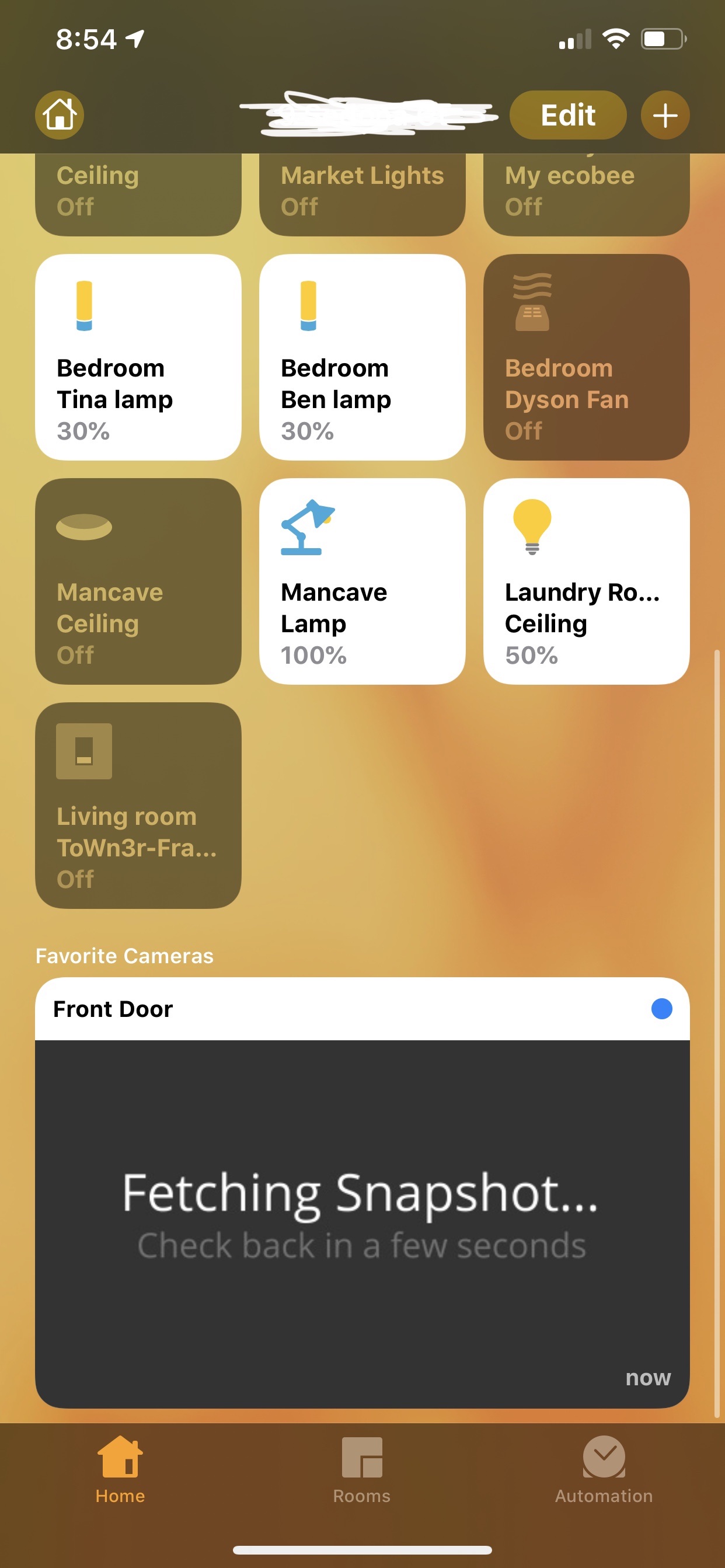Screen dimensions: 725x1568
Task: Tap the bulb icon on Laundry Room Ceiling
Action: coord(531,528)
